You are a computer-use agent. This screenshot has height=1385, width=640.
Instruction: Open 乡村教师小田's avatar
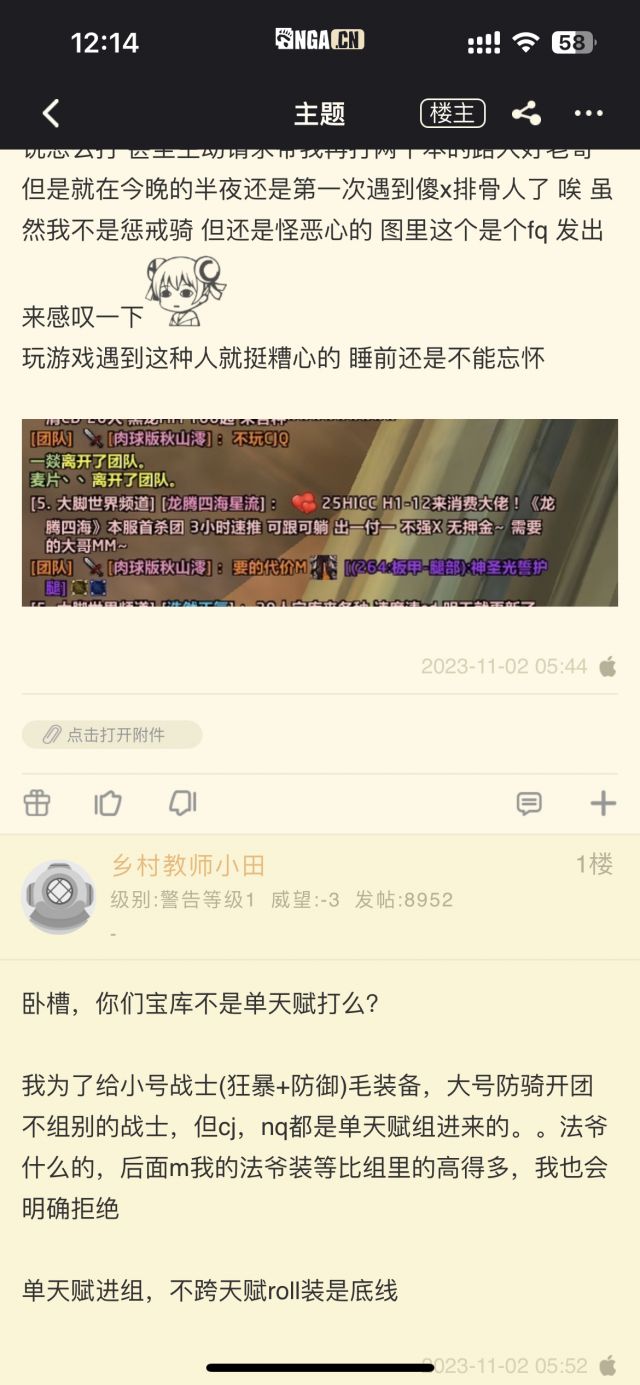[x=59, y=896]
